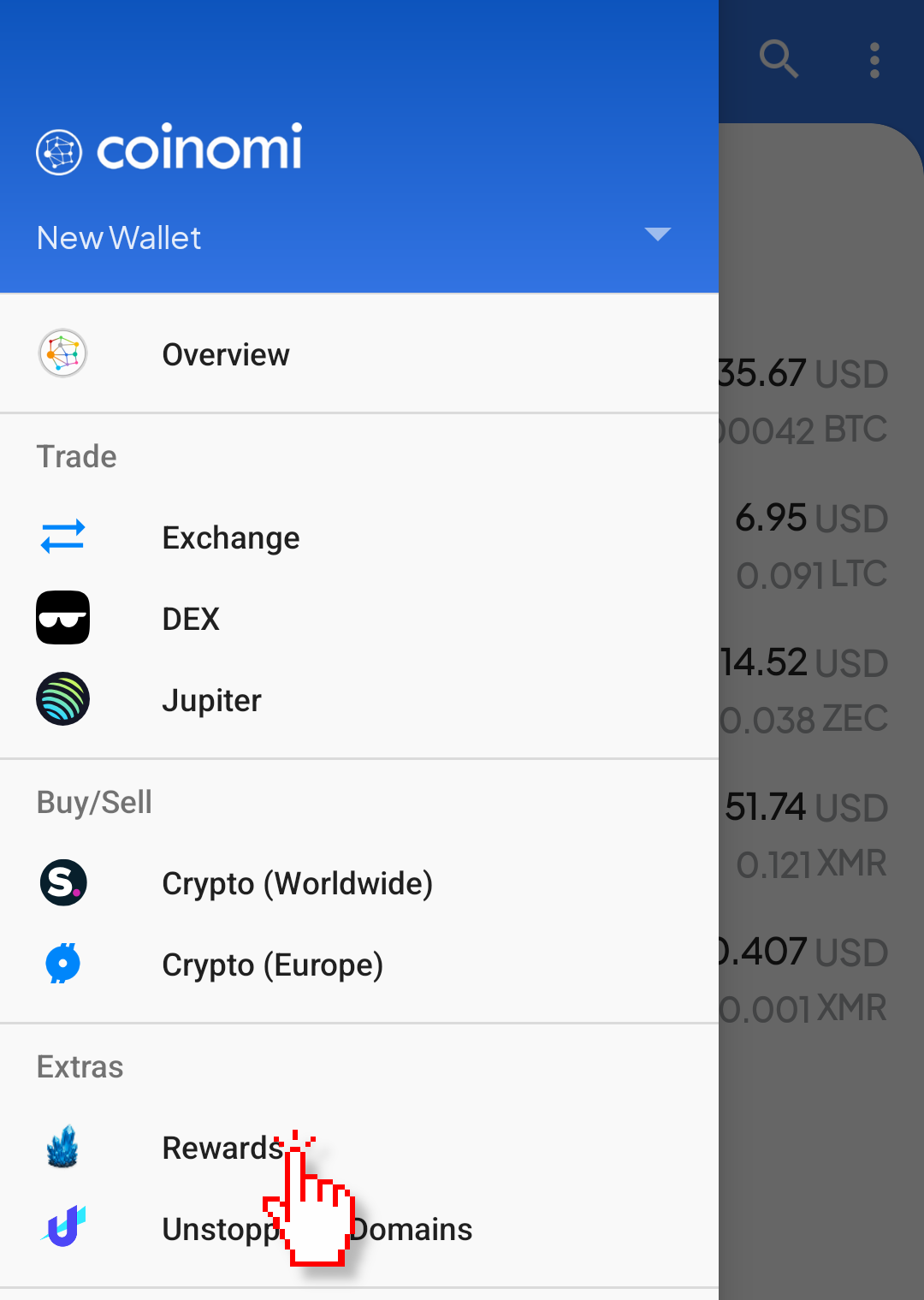Image resolution: width=924 pixels, height=1300 pixels.
Task: Choose Crypto (Europe) to buy or sell
Action: point(272,965)
